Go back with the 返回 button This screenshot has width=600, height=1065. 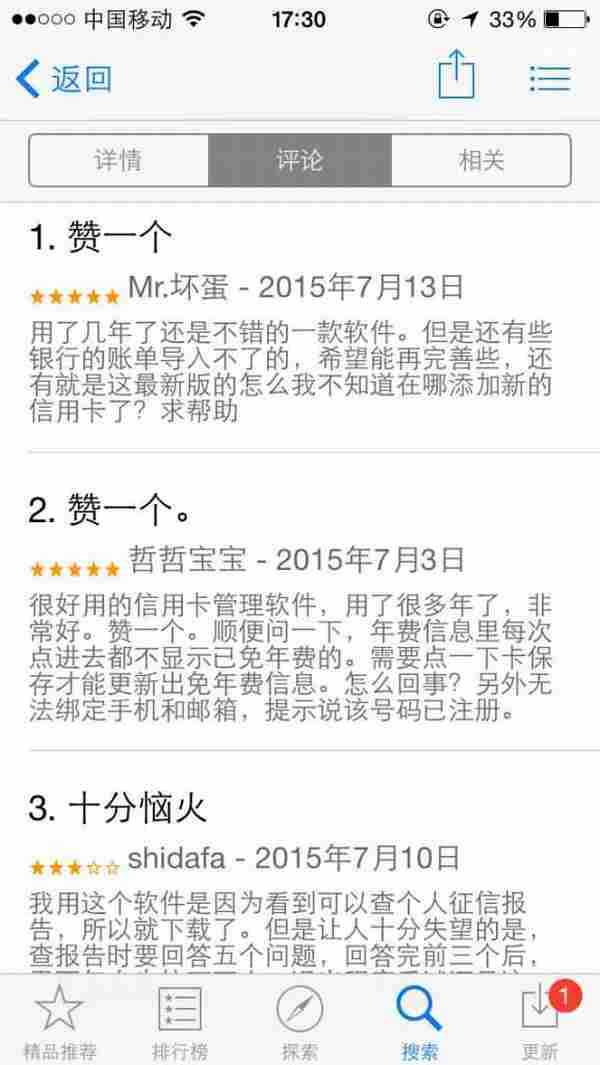point(64,78)
